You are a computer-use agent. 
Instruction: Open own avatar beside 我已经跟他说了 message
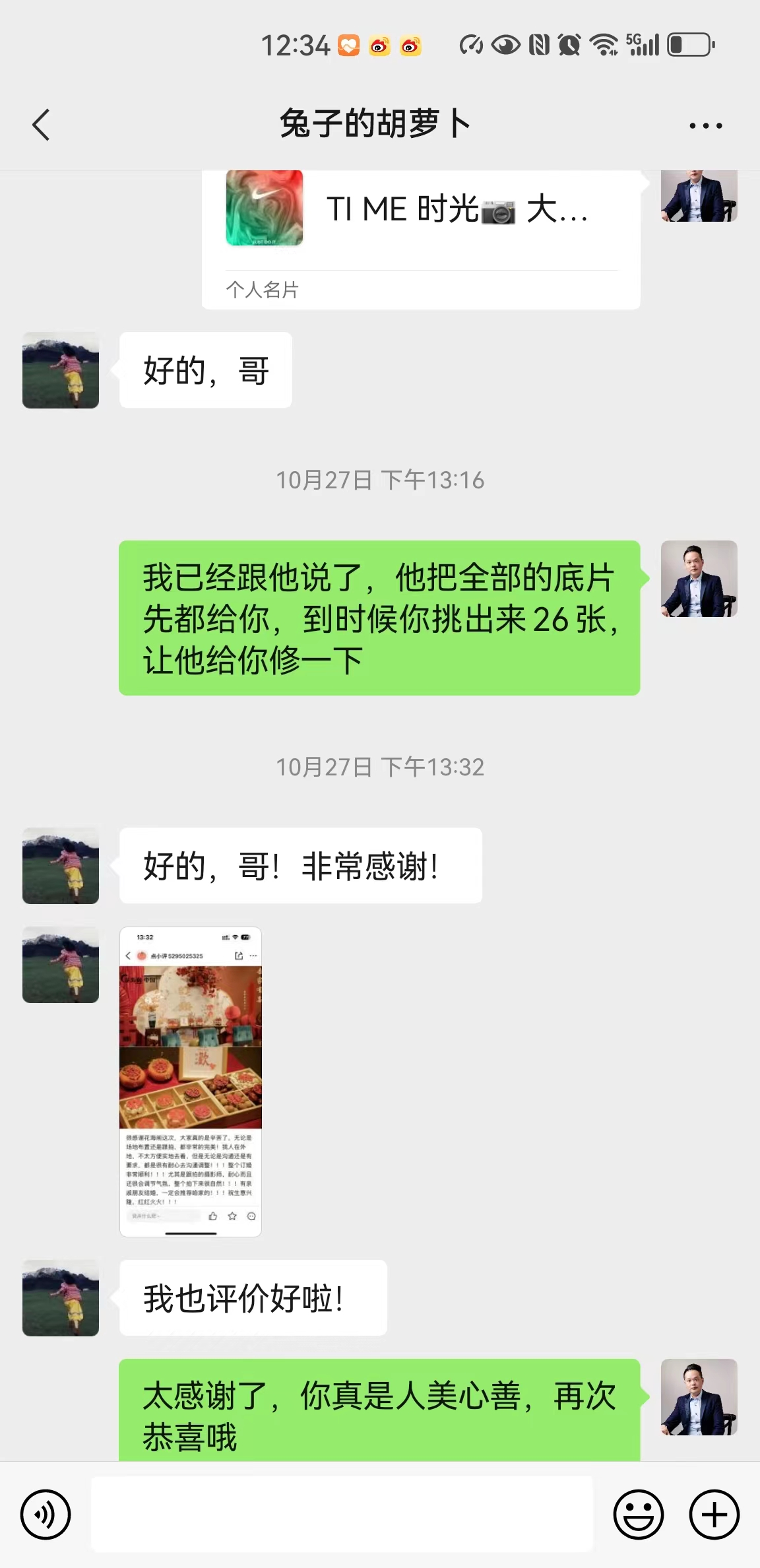click(699, 579)
